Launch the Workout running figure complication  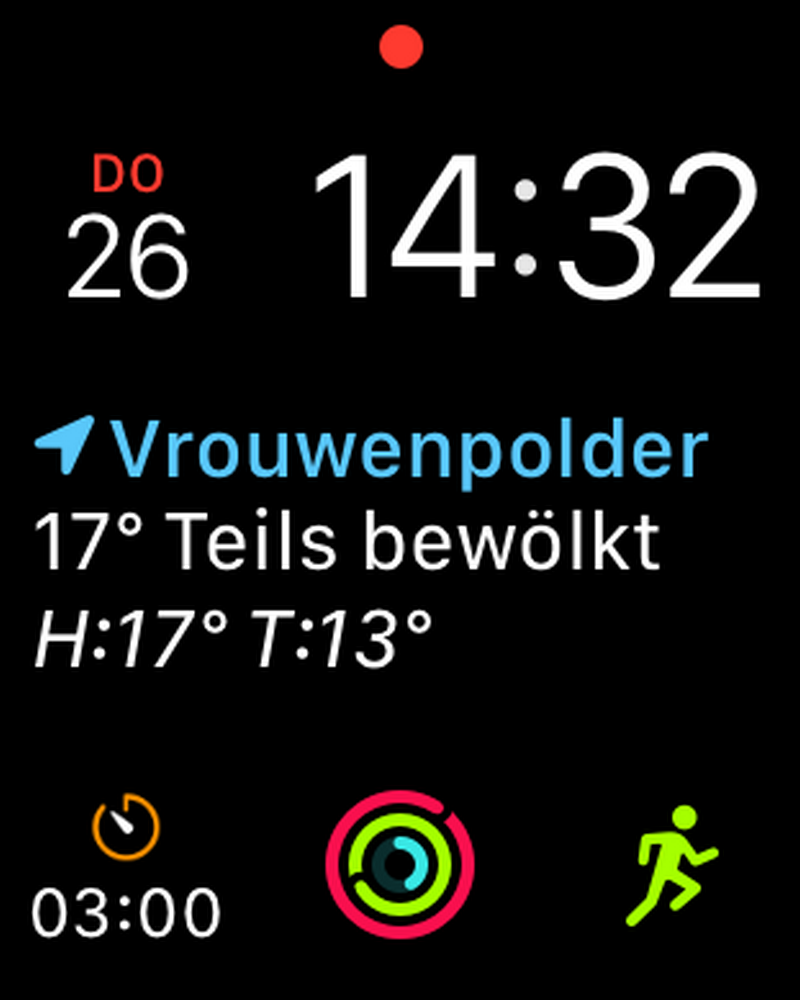[673, 864]
